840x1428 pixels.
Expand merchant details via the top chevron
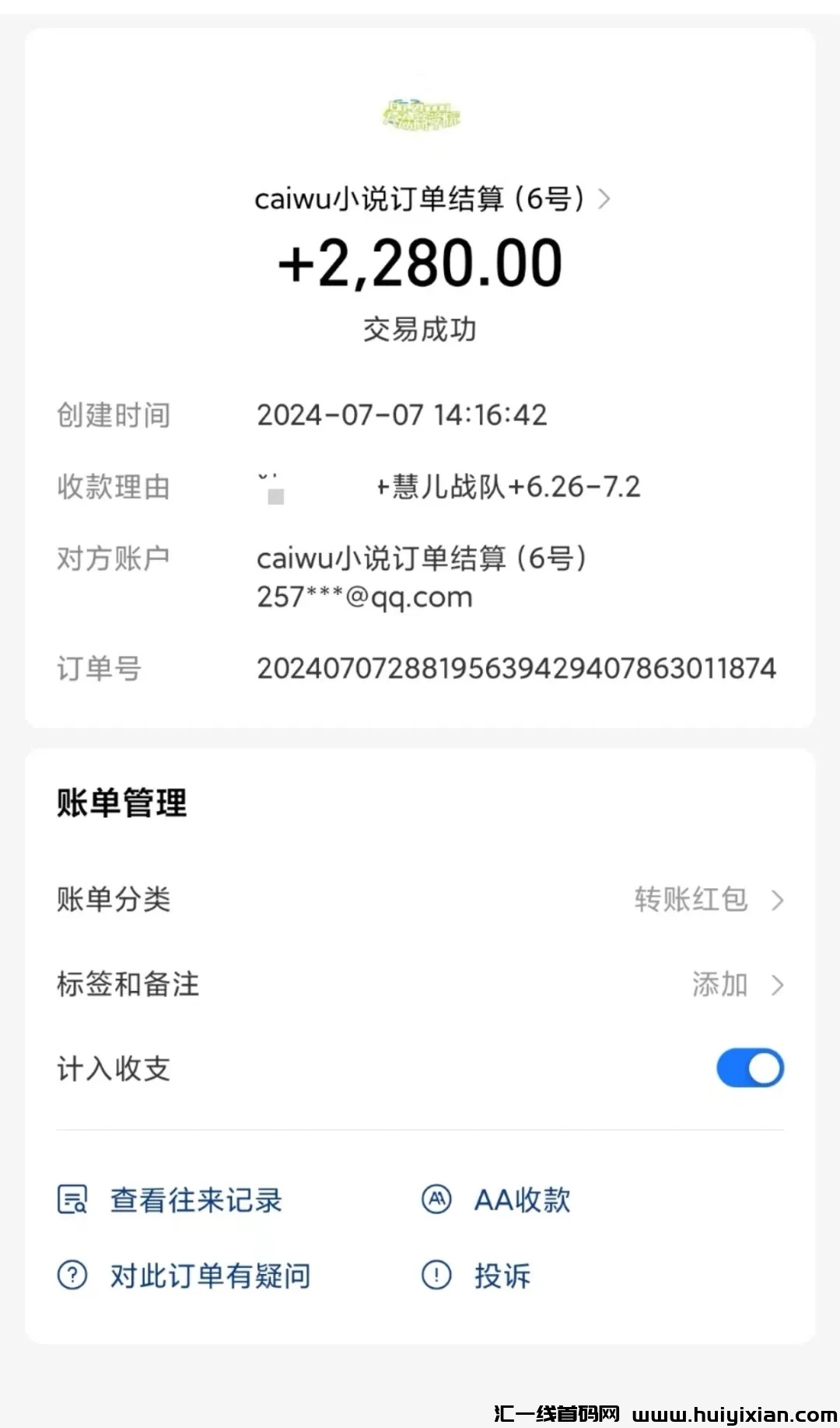coord(605,199)
